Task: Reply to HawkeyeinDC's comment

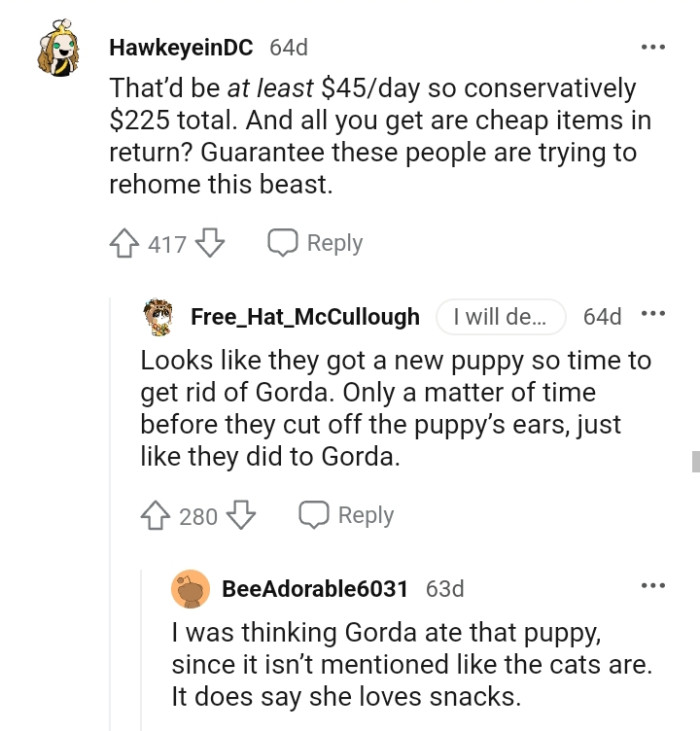Action: tap(316, 243)
